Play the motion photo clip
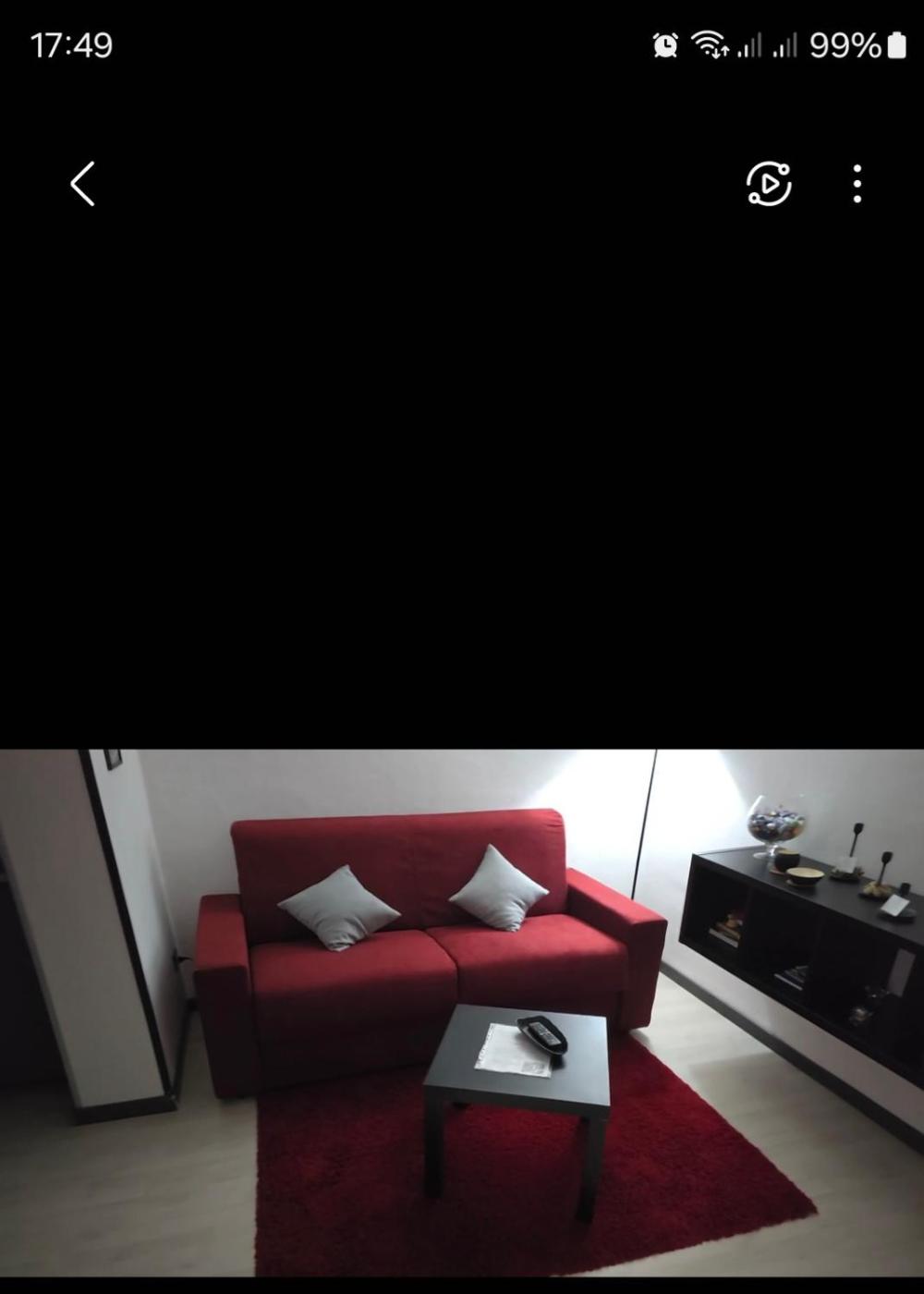 point(769,183)
